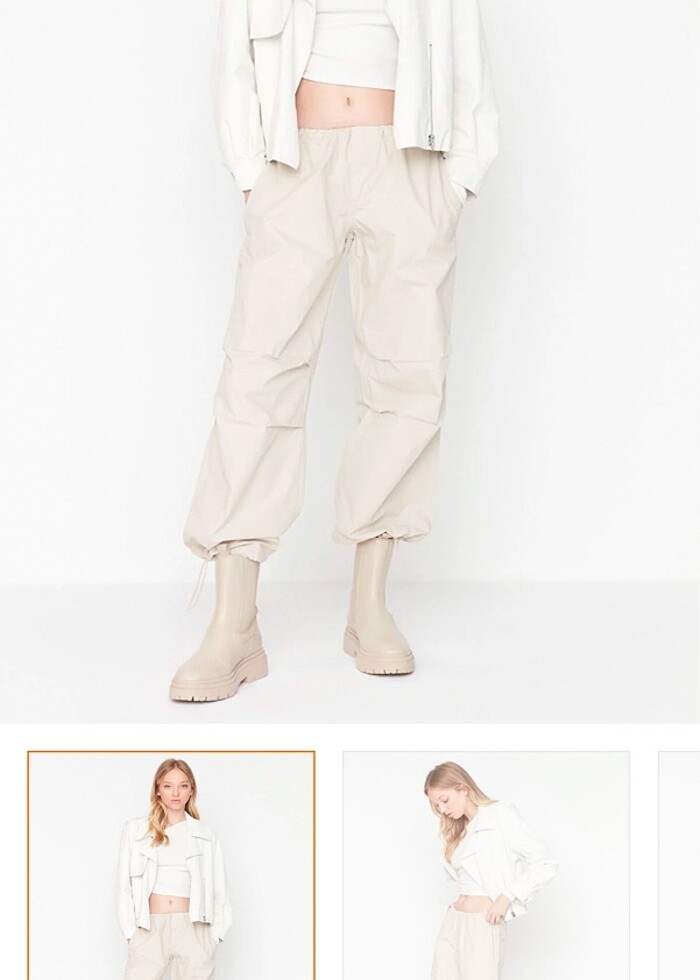Select the front-facing model thumbnail with orange border
The image size is (700, 980).
tap(171, 866)
